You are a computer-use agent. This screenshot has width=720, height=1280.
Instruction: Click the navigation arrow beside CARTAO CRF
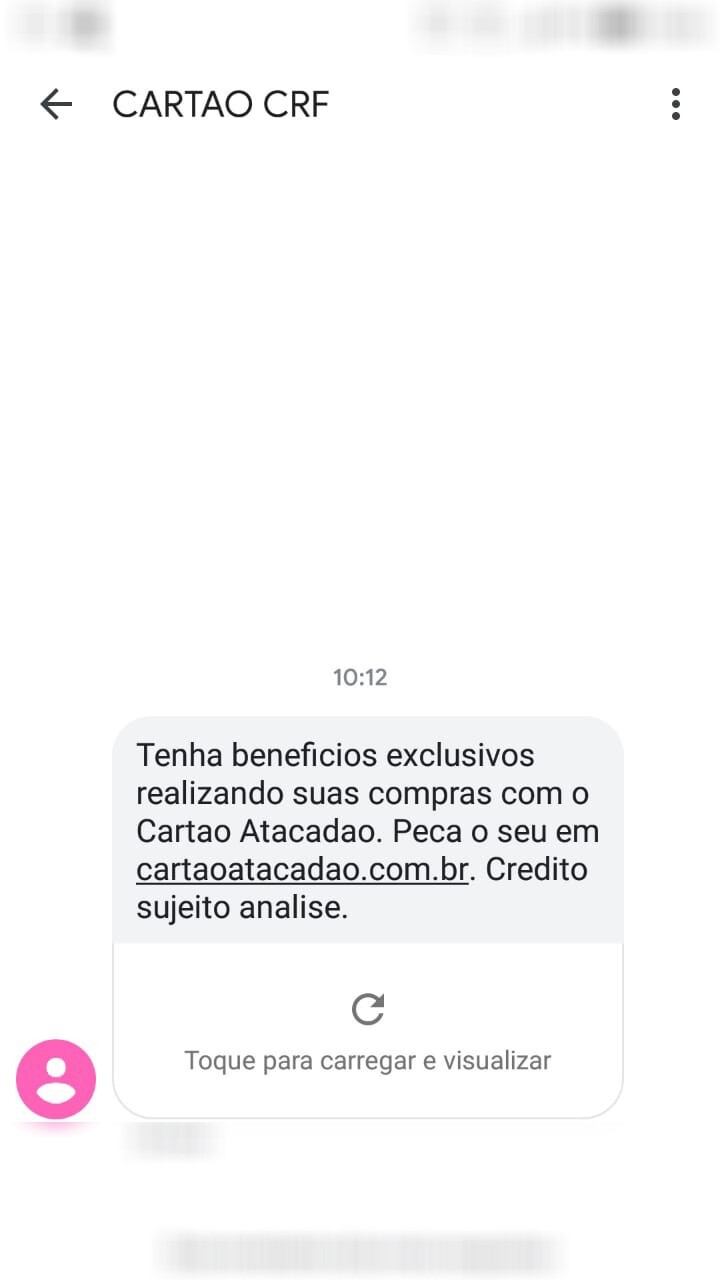tap(57, 103)
